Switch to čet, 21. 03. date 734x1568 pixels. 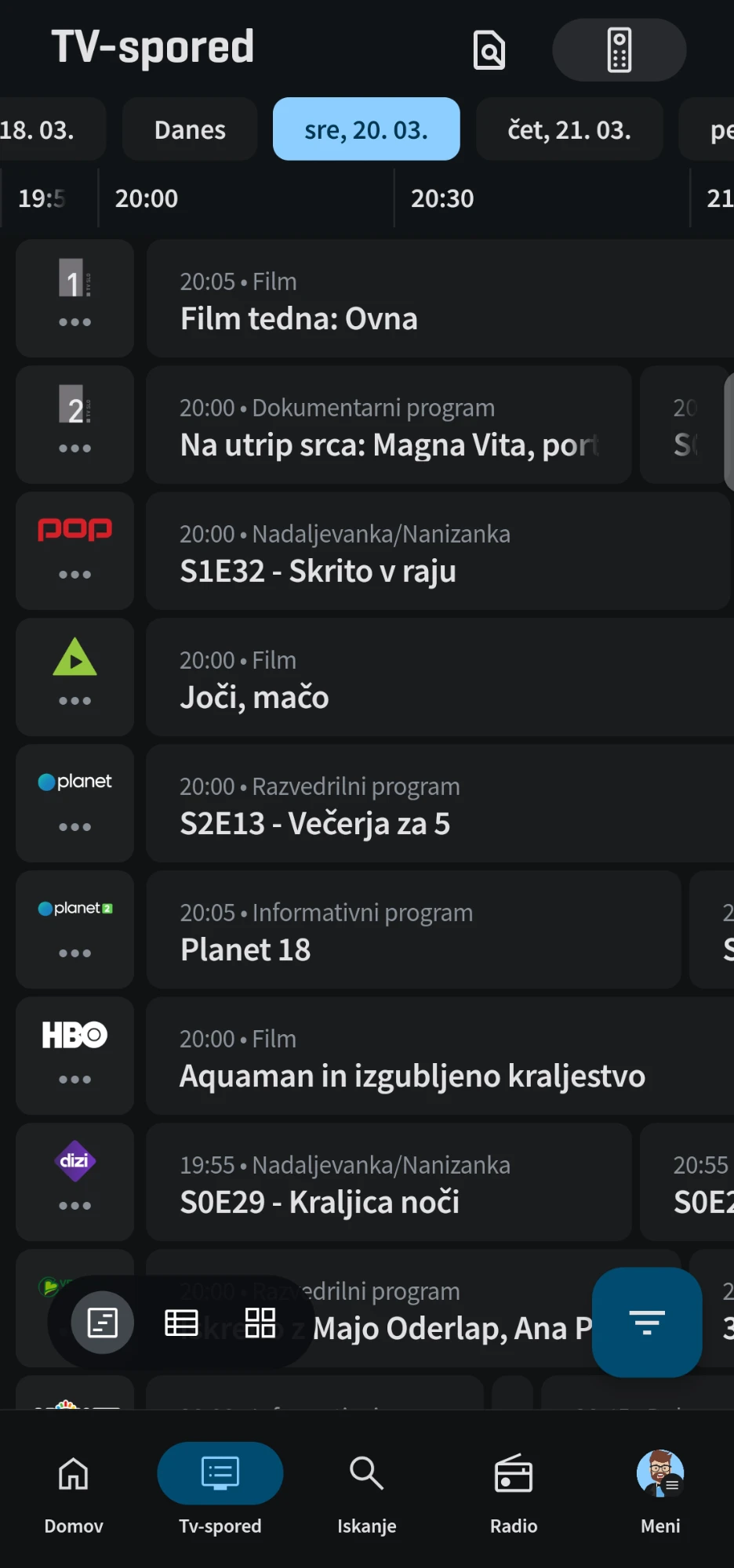pos(569,129)
